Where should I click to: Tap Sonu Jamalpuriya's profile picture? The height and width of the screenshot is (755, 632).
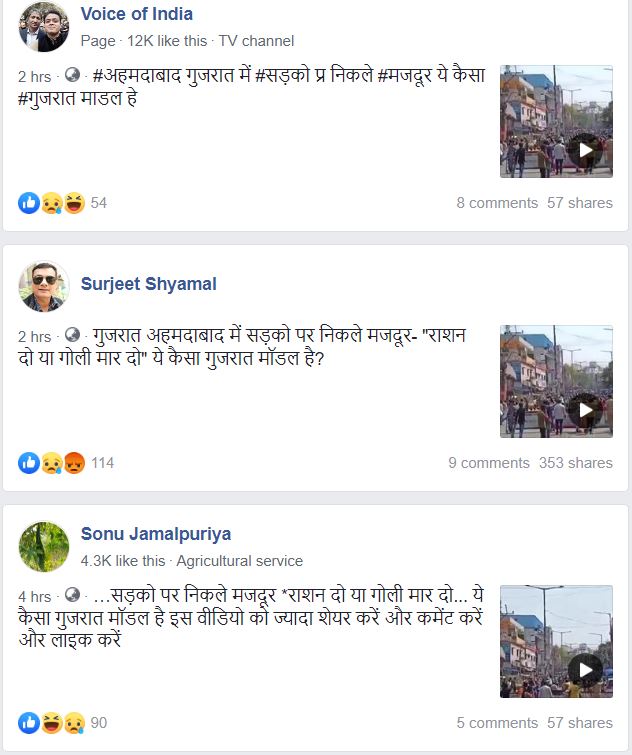(43, 547)
